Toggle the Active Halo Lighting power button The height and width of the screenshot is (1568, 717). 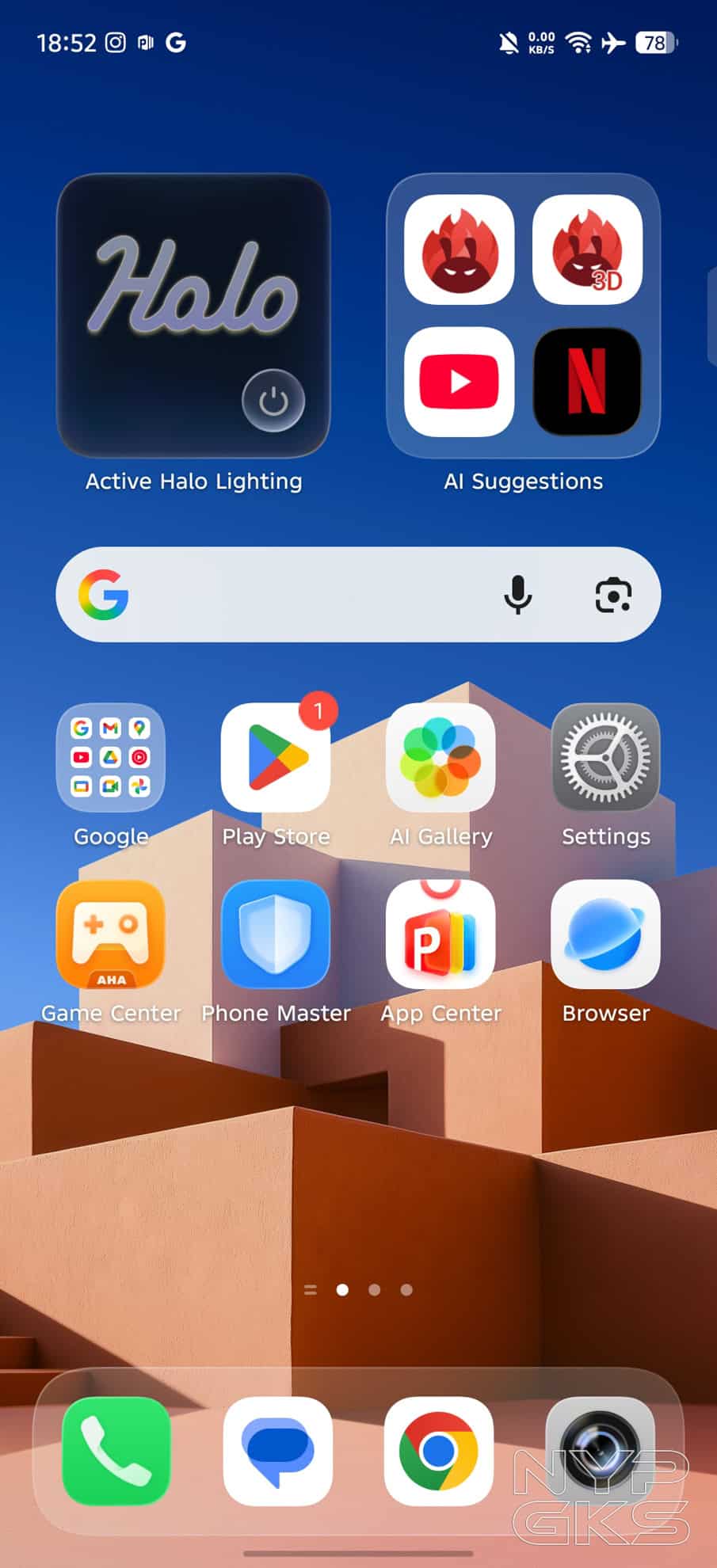coord(273,401)
